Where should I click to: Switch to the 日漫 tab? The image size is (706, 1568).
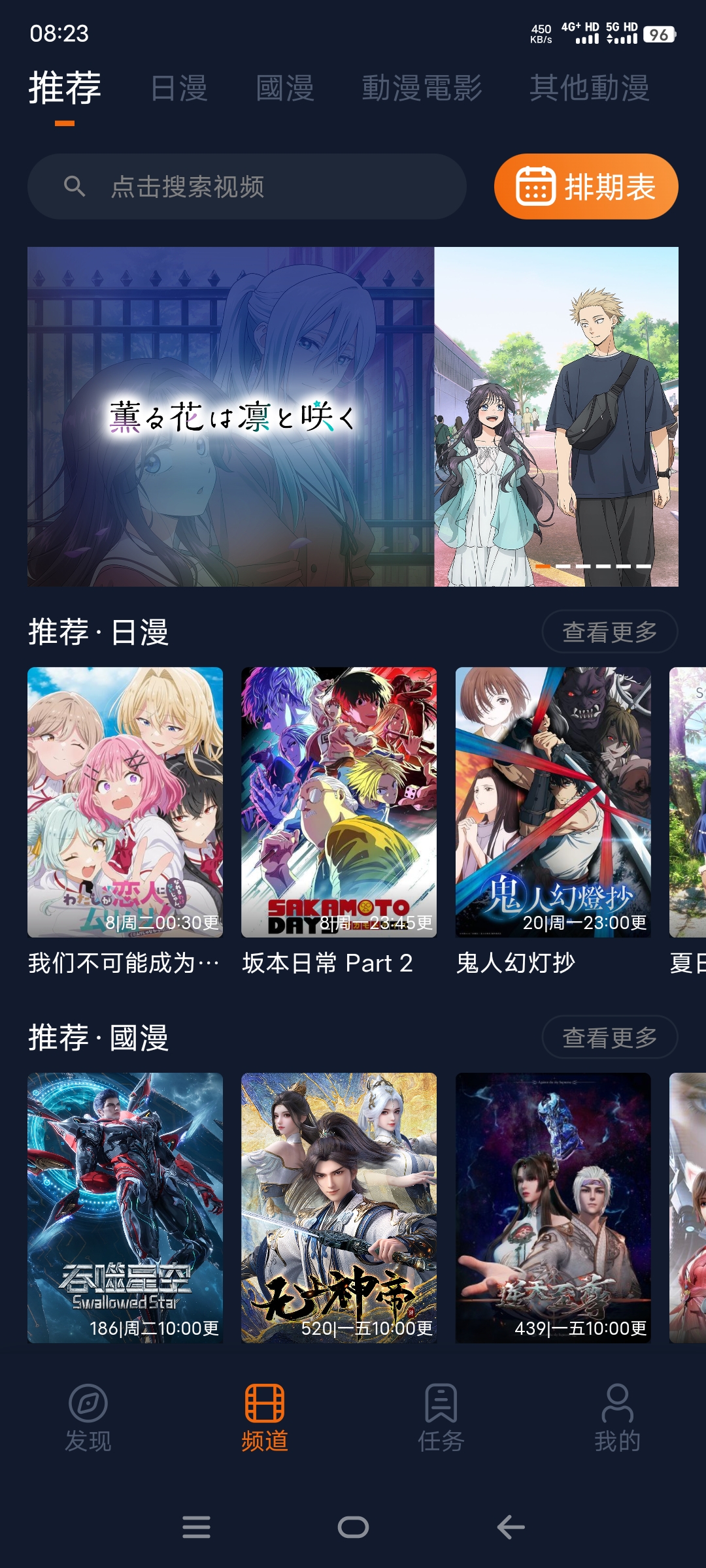click(178, 88)
